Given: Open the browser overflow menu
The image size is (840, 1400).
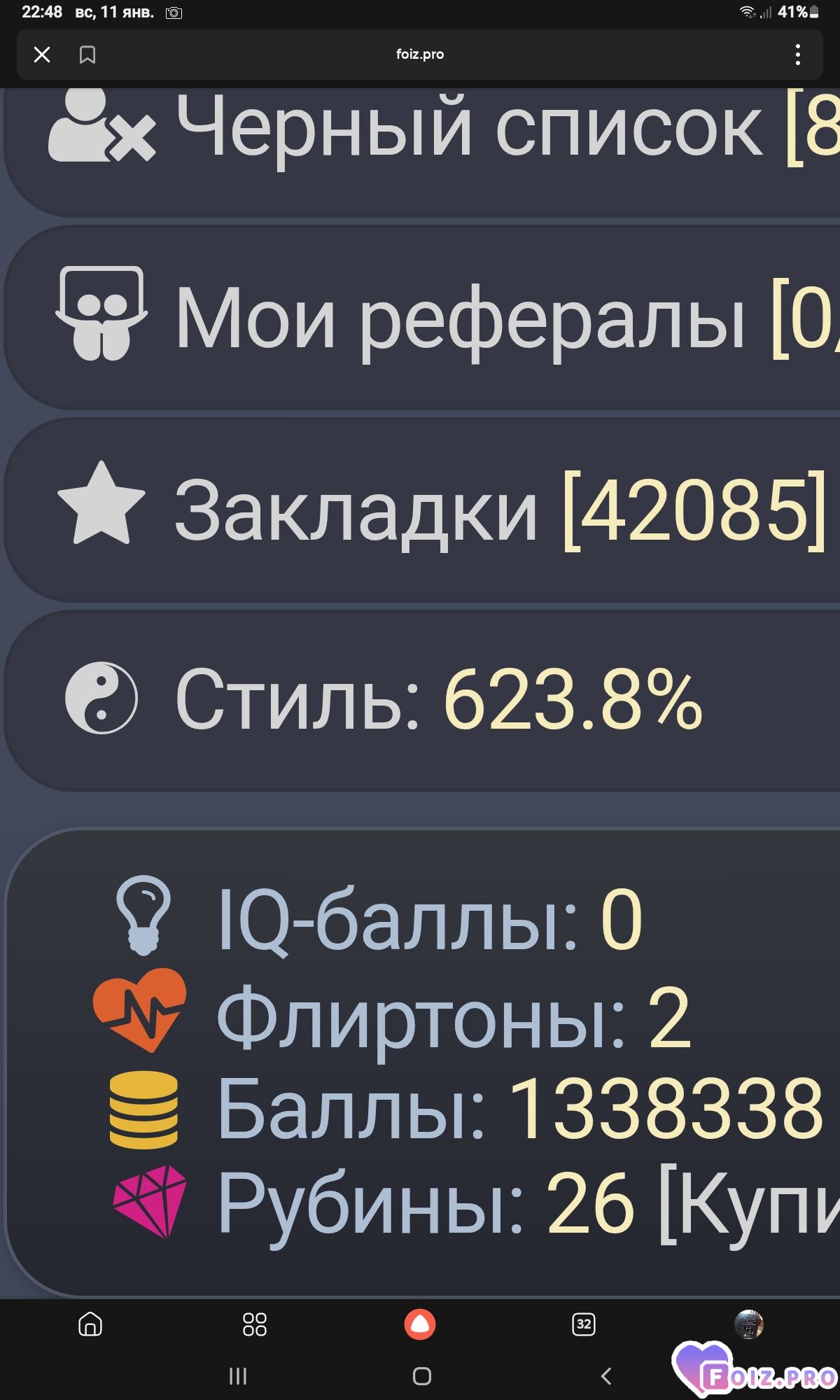Looking at the screenshot, I should tap(797, 55).
